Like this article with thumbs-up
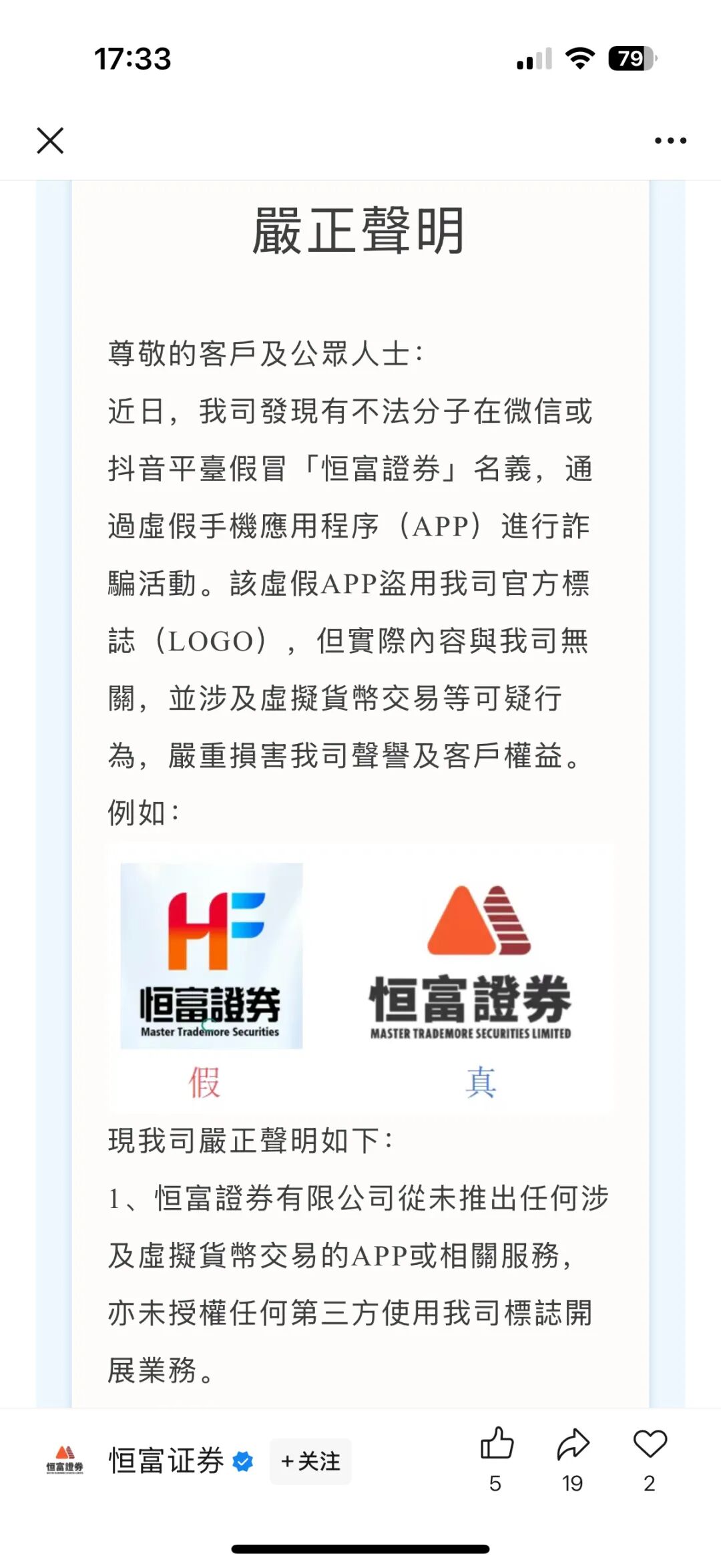Image resolution: width=721 pixels, height=1568 pixels. coord(497,1444)
